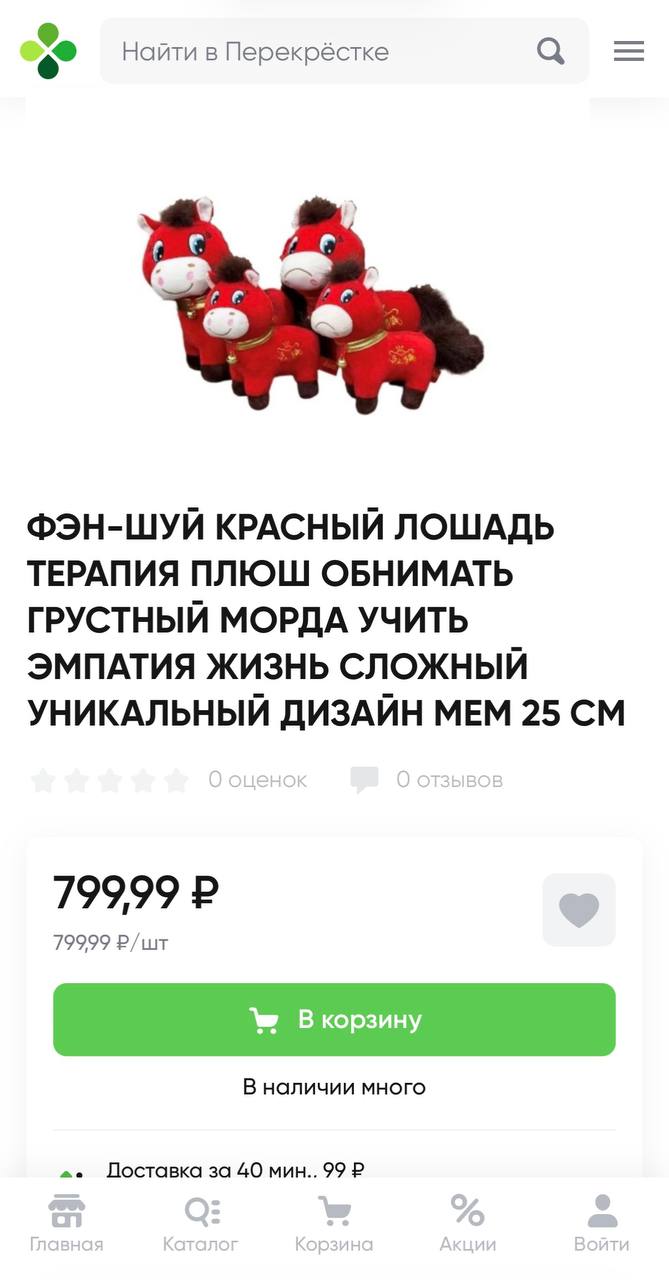The width and height of the screenshot is (669, 1280).
Task: Open the Каталог tab
Action: pos(201,1224)
